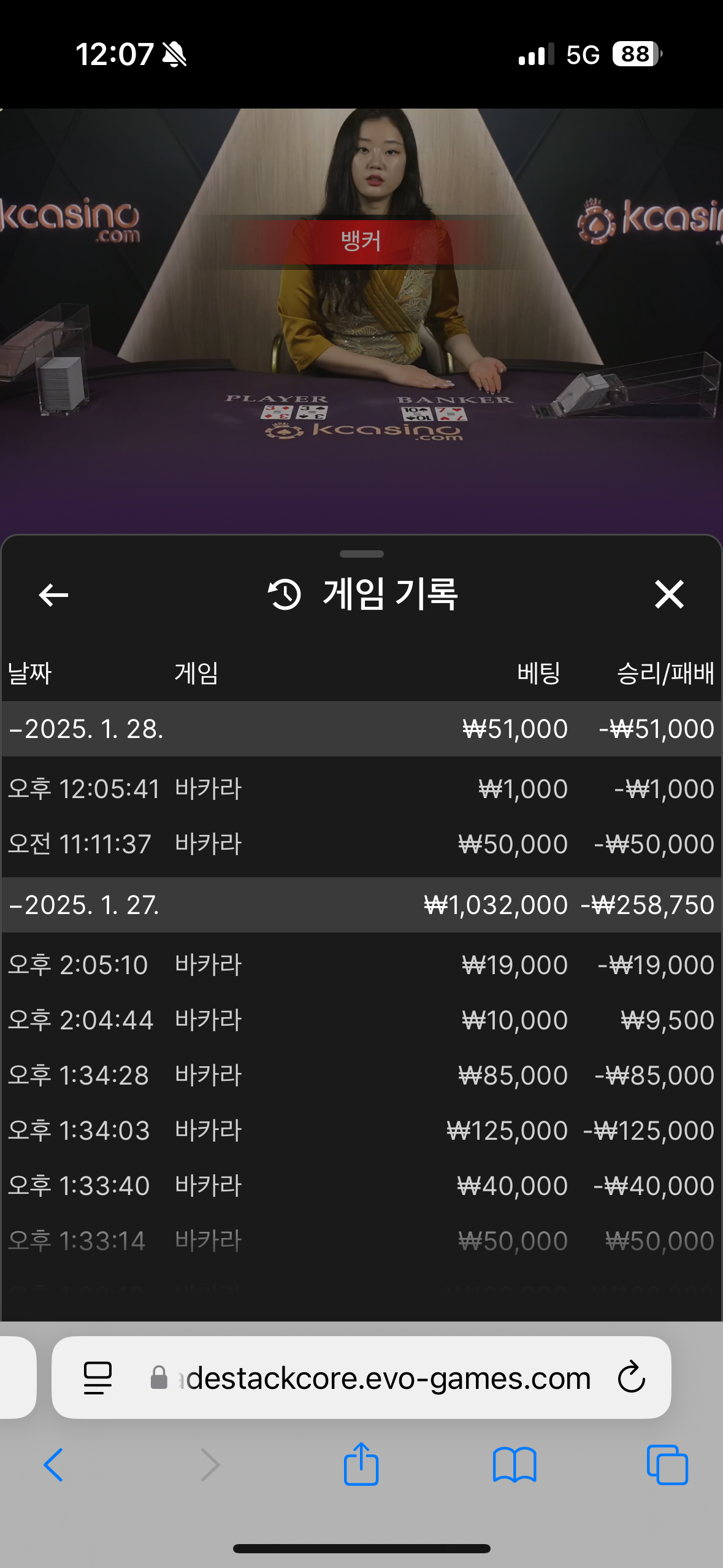Collapse the 2025. 1. 28. date group
Viewport: 723px width, 1568px height.
86,729
